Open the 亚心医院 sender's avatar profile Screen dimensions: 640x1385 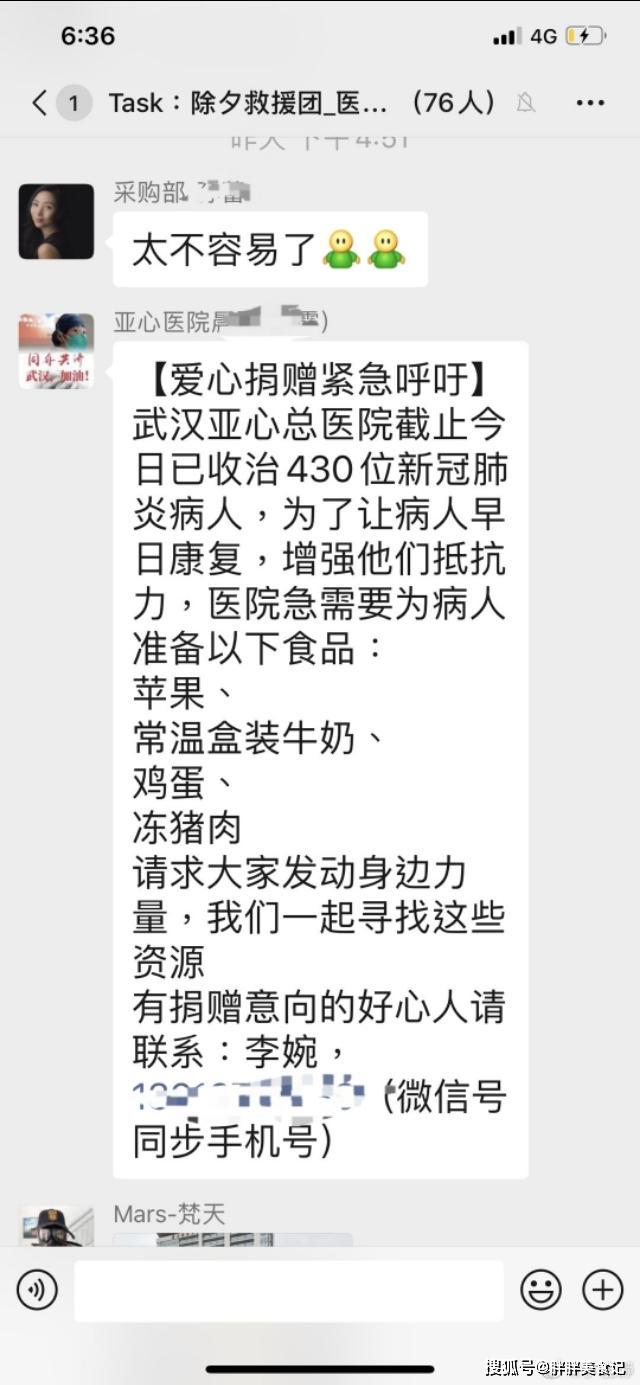56,351
